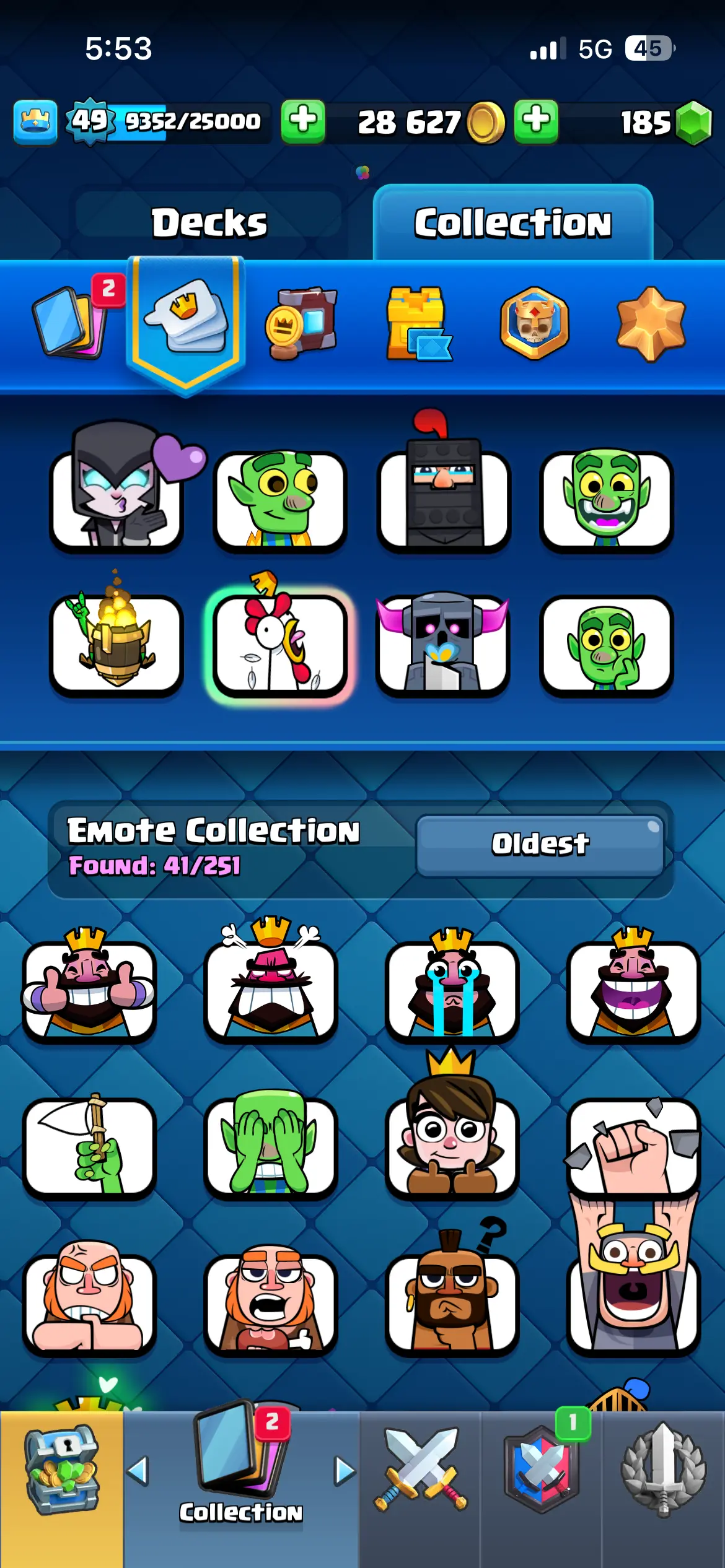Add more gold with the plus button

[x=303, y=121]
